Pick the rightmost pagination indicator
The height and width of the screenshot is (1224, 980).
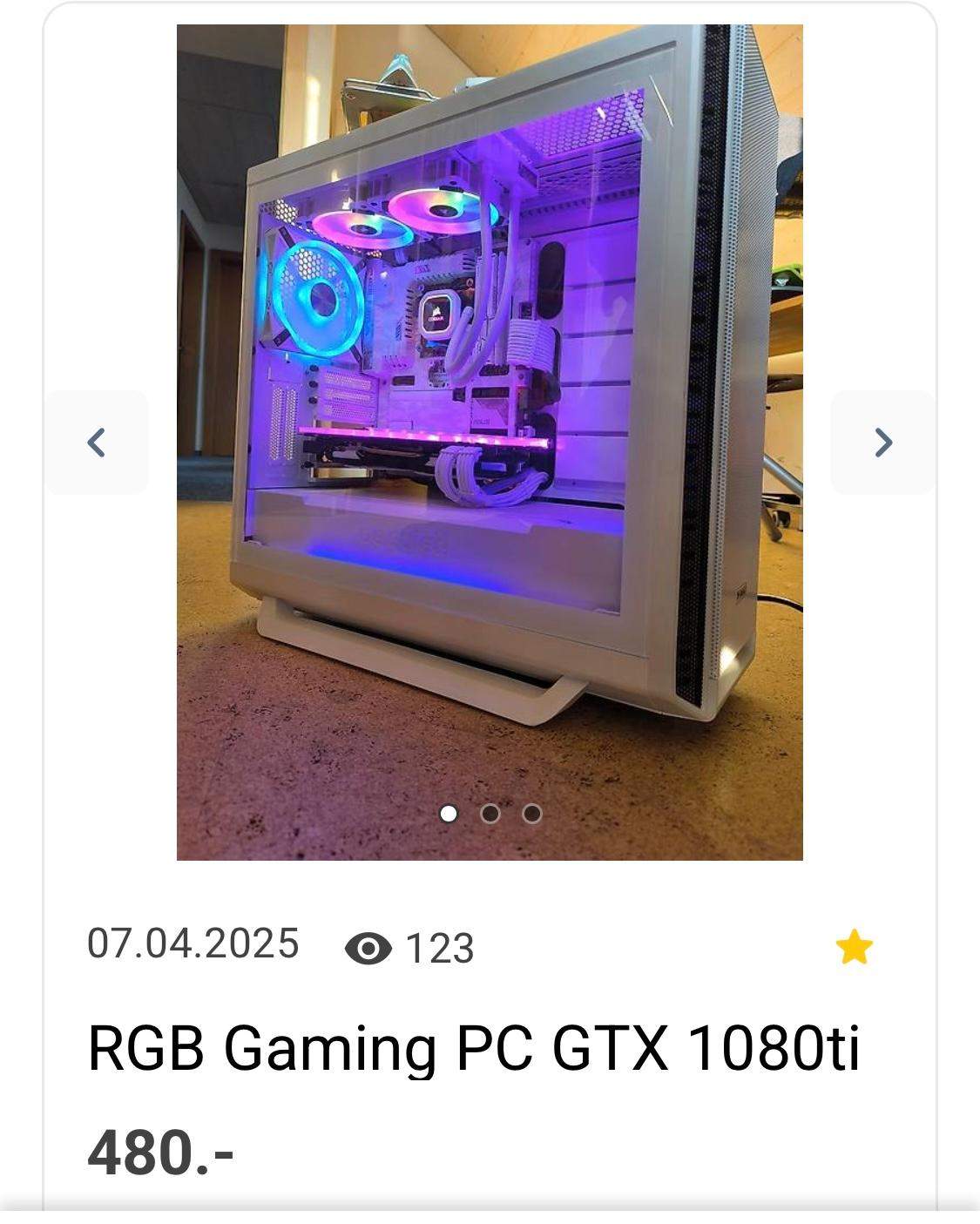coord(532,815)
